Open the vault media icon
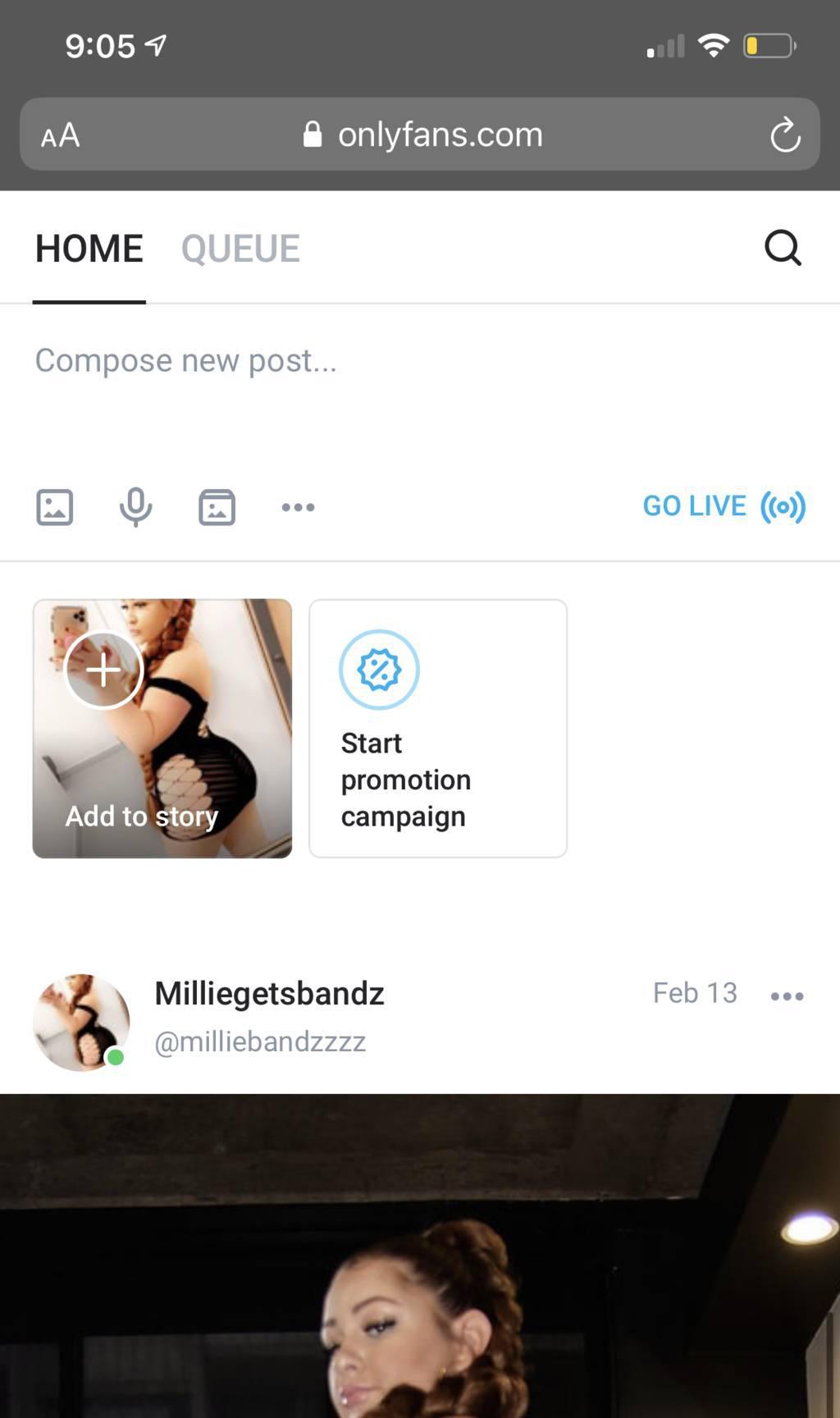Viewport: 840px width, 1418px height. point(217,507)
